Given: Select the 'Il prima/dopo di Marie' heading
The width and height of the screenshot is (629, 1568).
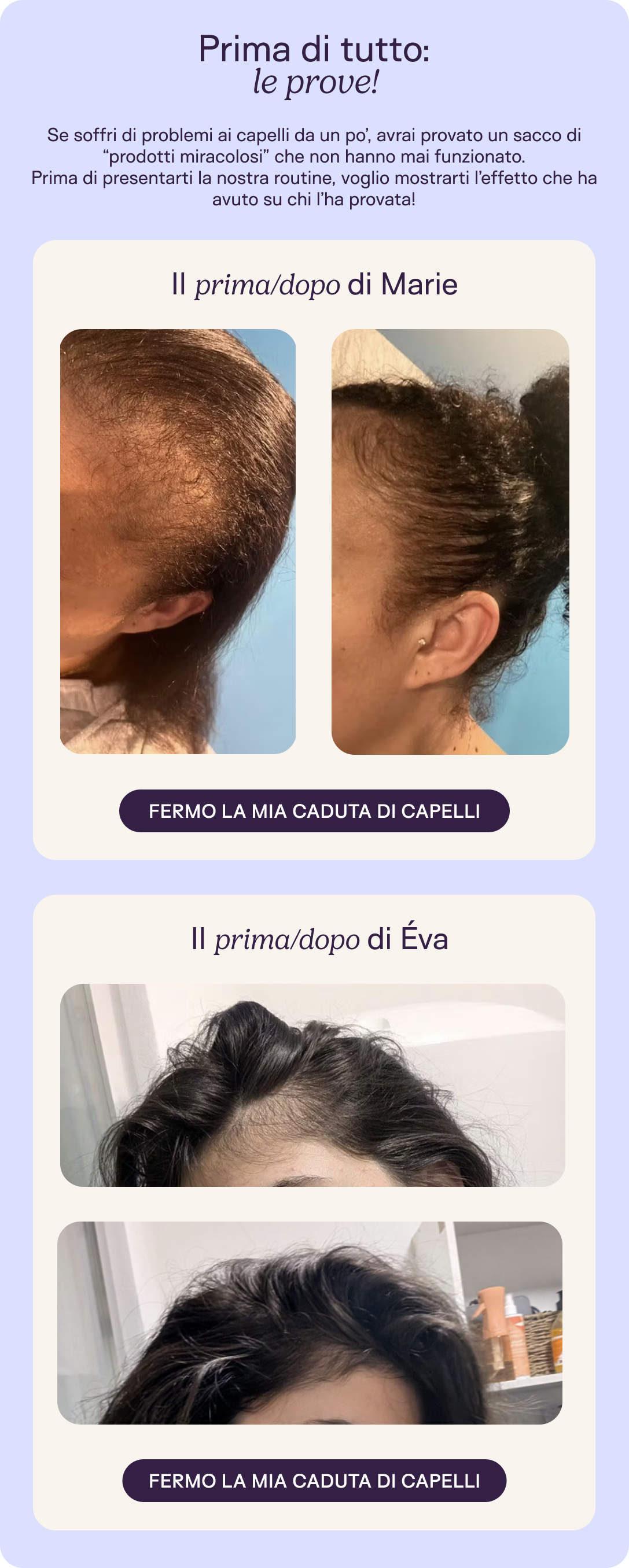Looking at the screenshot, I should click(314, 283).
